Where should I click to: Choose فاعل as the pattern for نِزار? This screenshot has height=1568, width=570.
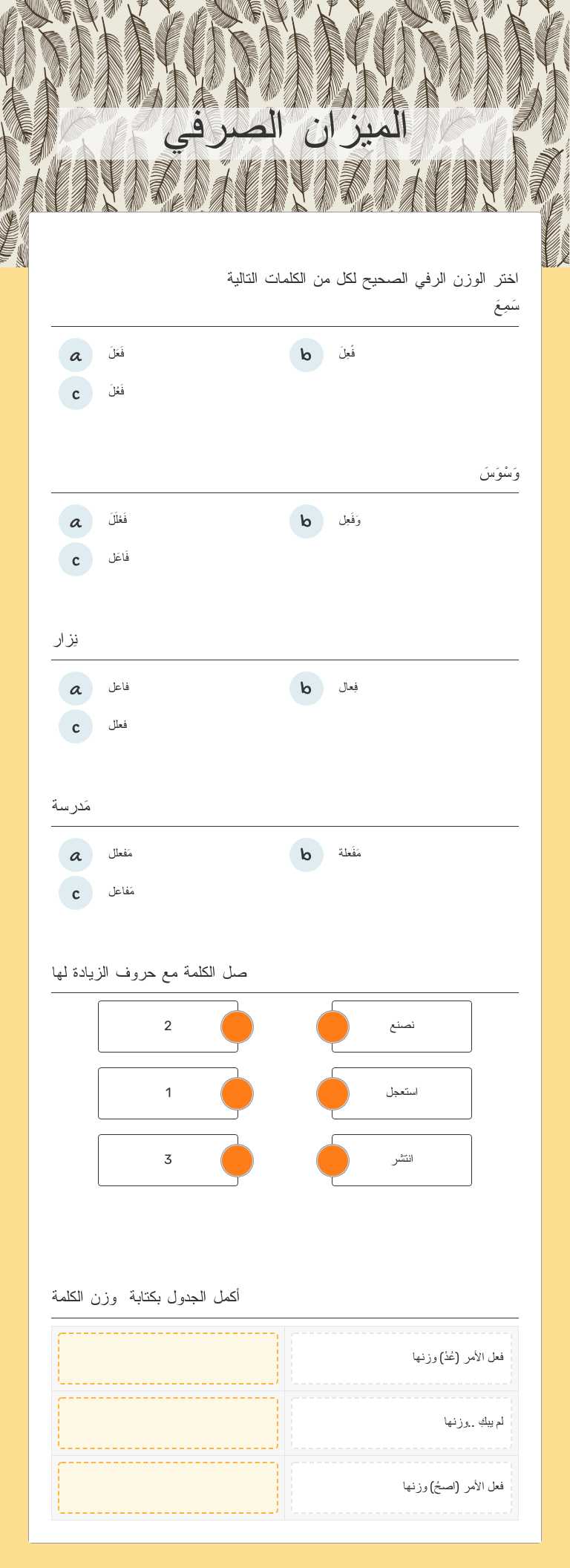(x=75, y=688)
